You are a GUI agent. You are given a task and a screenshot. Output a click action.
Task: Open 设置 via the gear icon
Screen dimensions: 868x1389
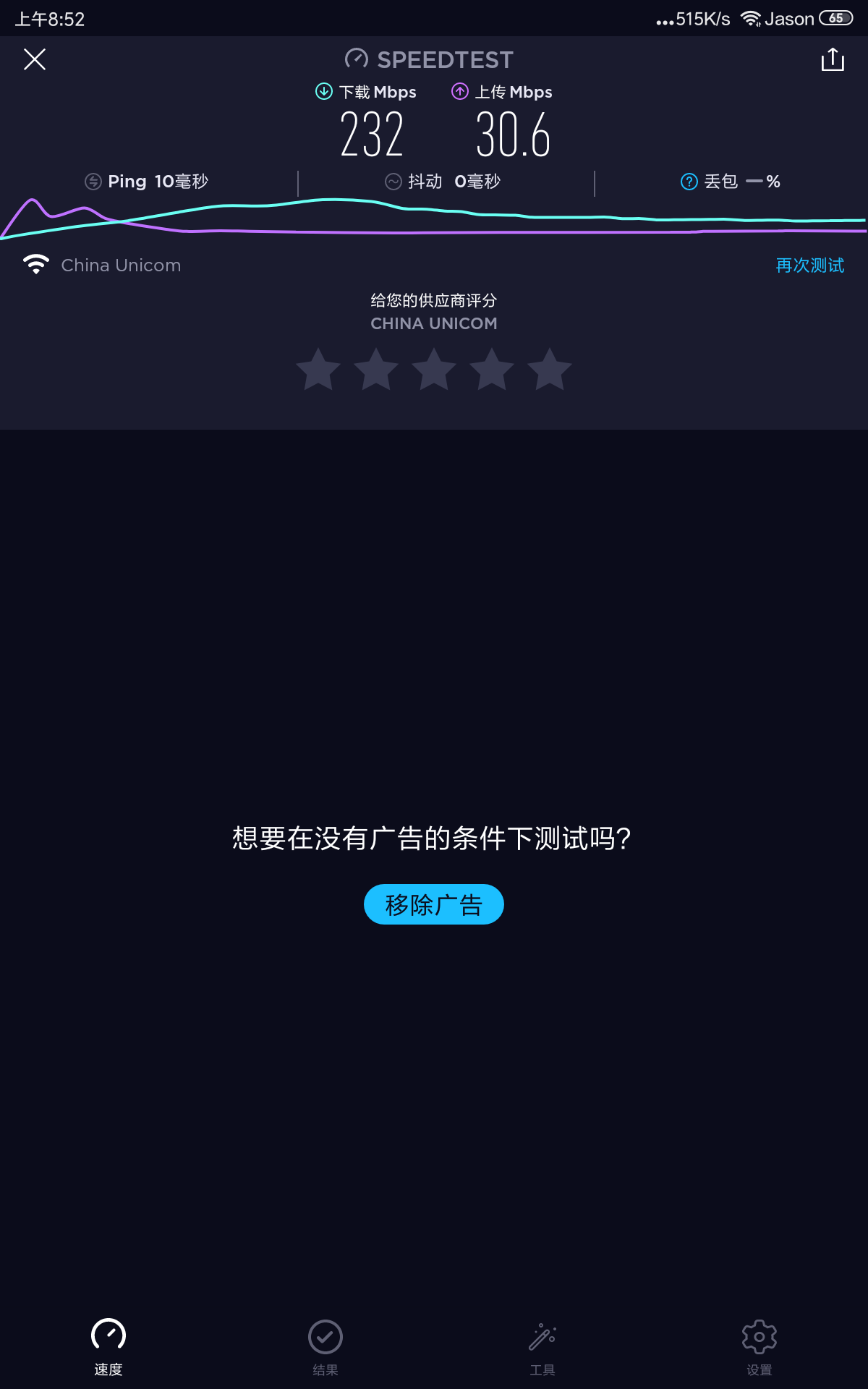click(759, 1335)
